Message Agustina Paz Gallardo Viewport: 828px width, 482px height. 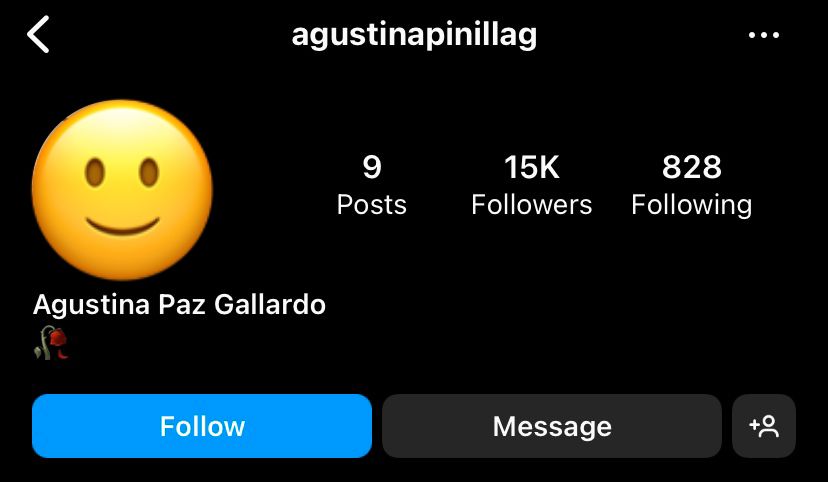[x=551, y=426]
